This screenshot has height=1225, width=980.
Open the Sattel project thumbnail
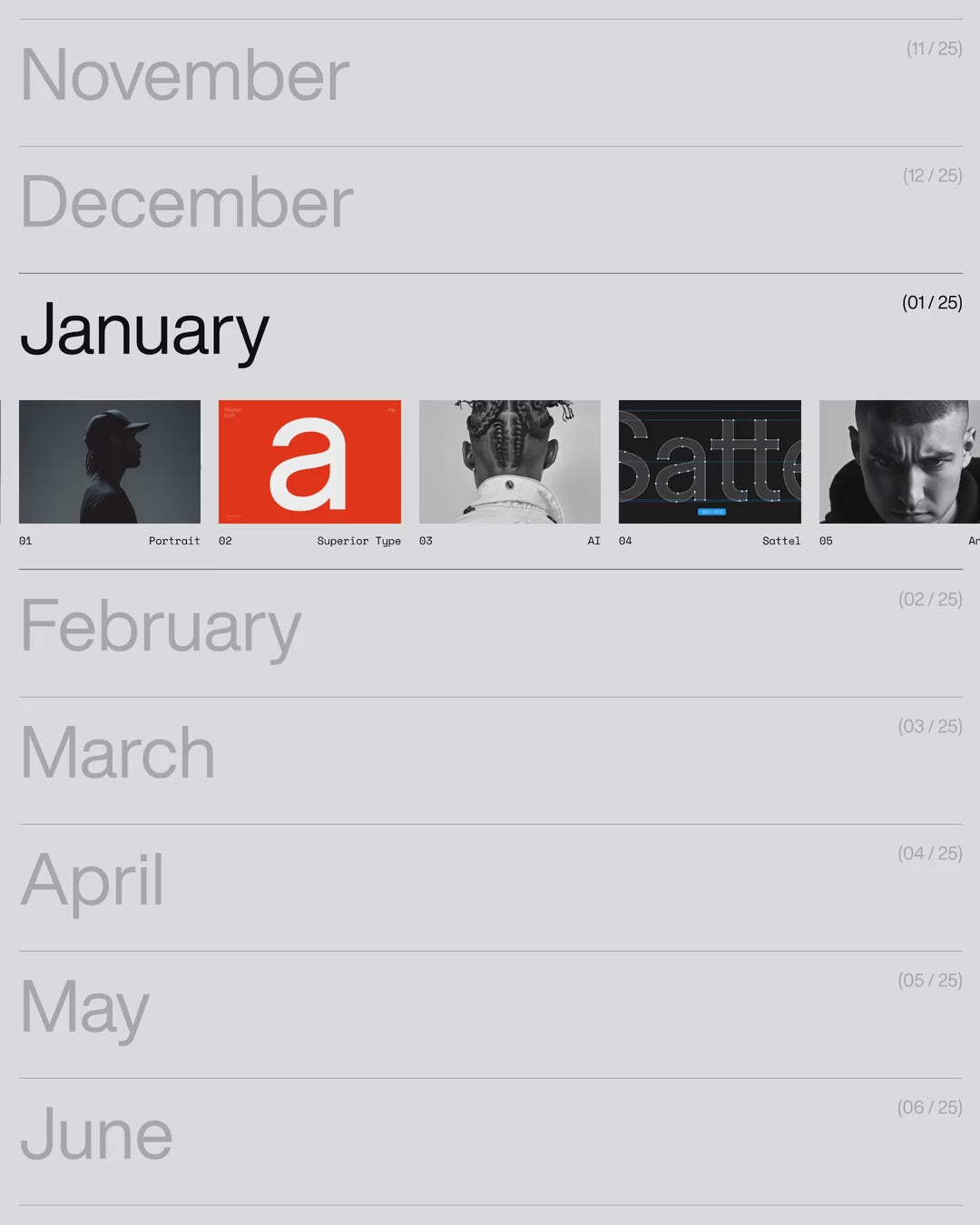pyautogui.click(x=710, y=462)
